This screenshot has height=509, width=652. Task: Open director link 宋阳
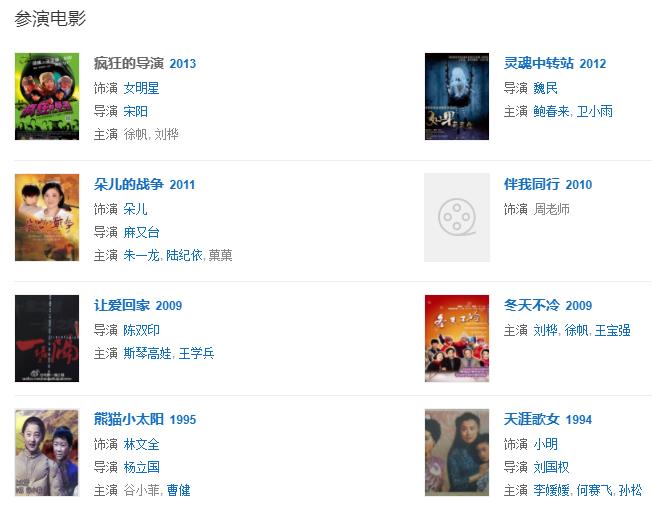pos(135,111)
